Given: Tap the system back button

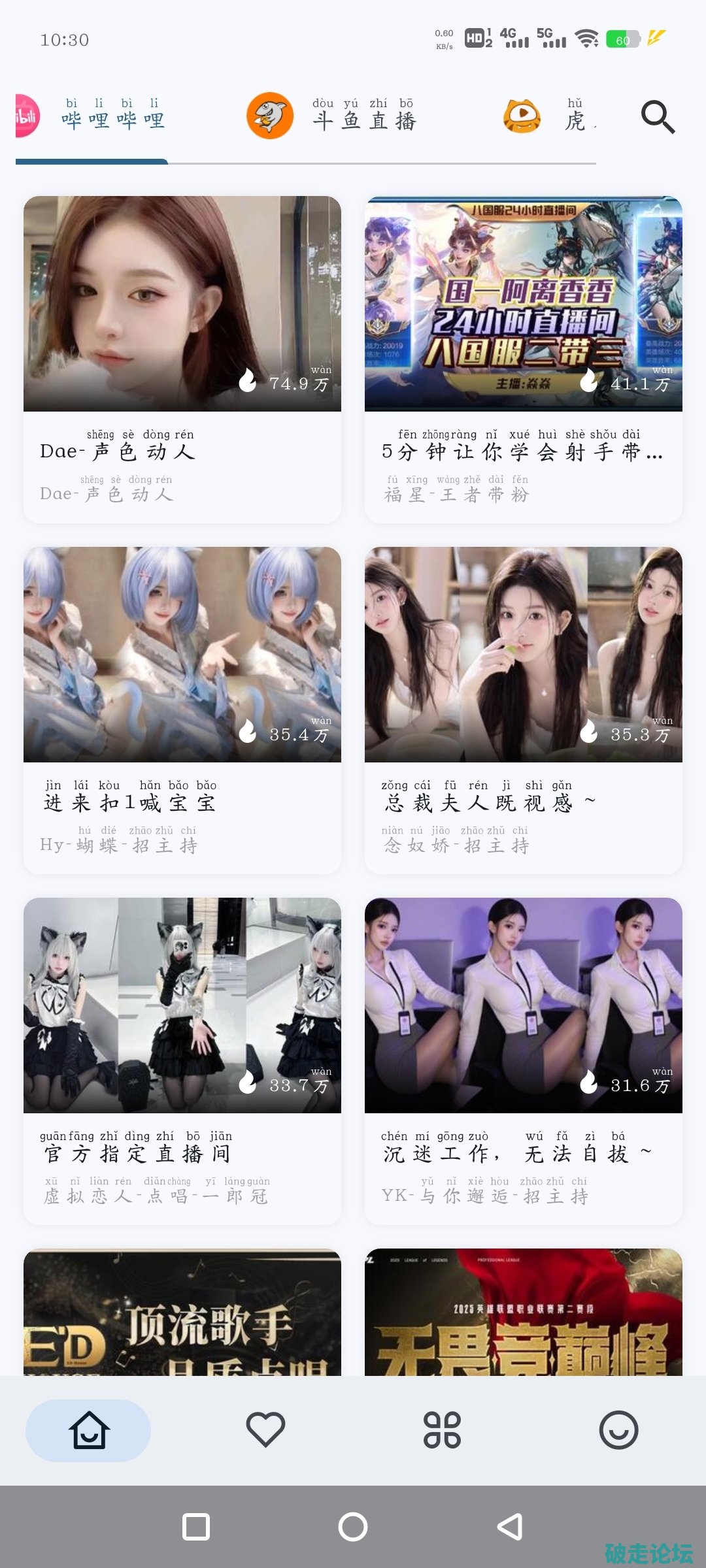Looking at the screenshot, I should 510,1527.
